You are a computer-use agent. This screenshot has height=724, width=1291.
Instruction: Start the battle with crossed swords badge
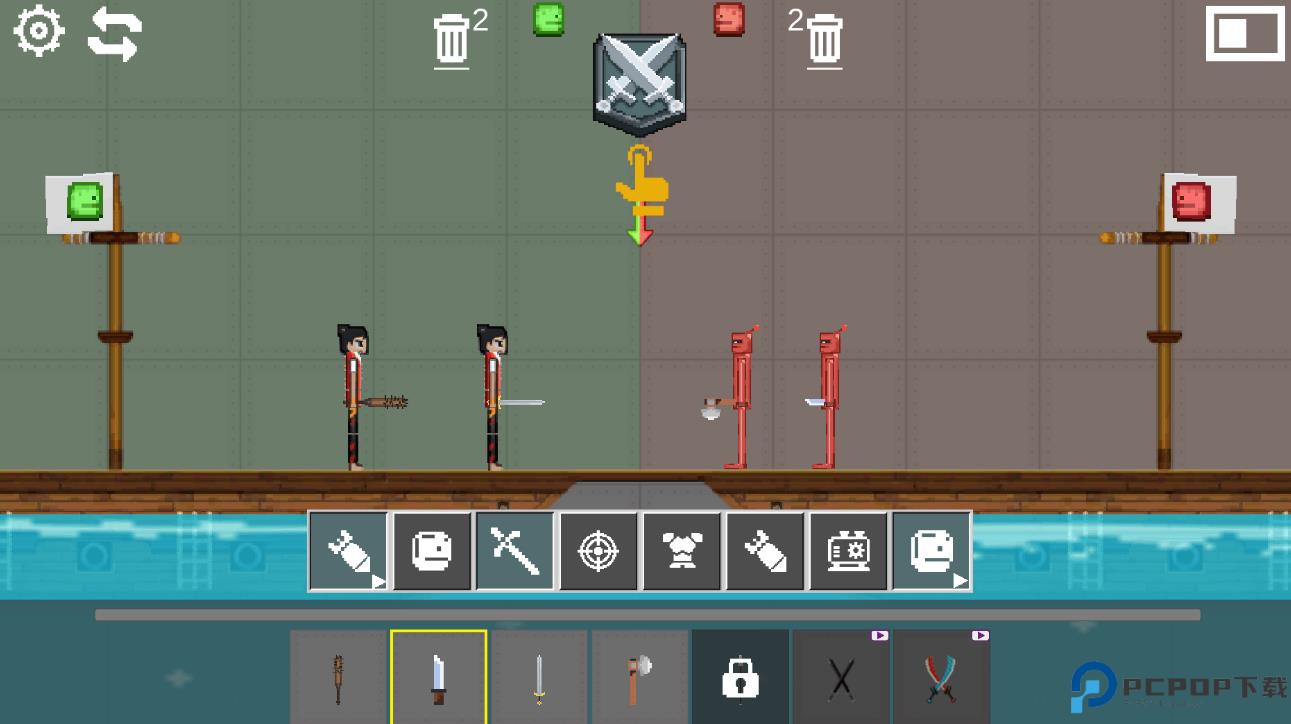click(639, 85)
